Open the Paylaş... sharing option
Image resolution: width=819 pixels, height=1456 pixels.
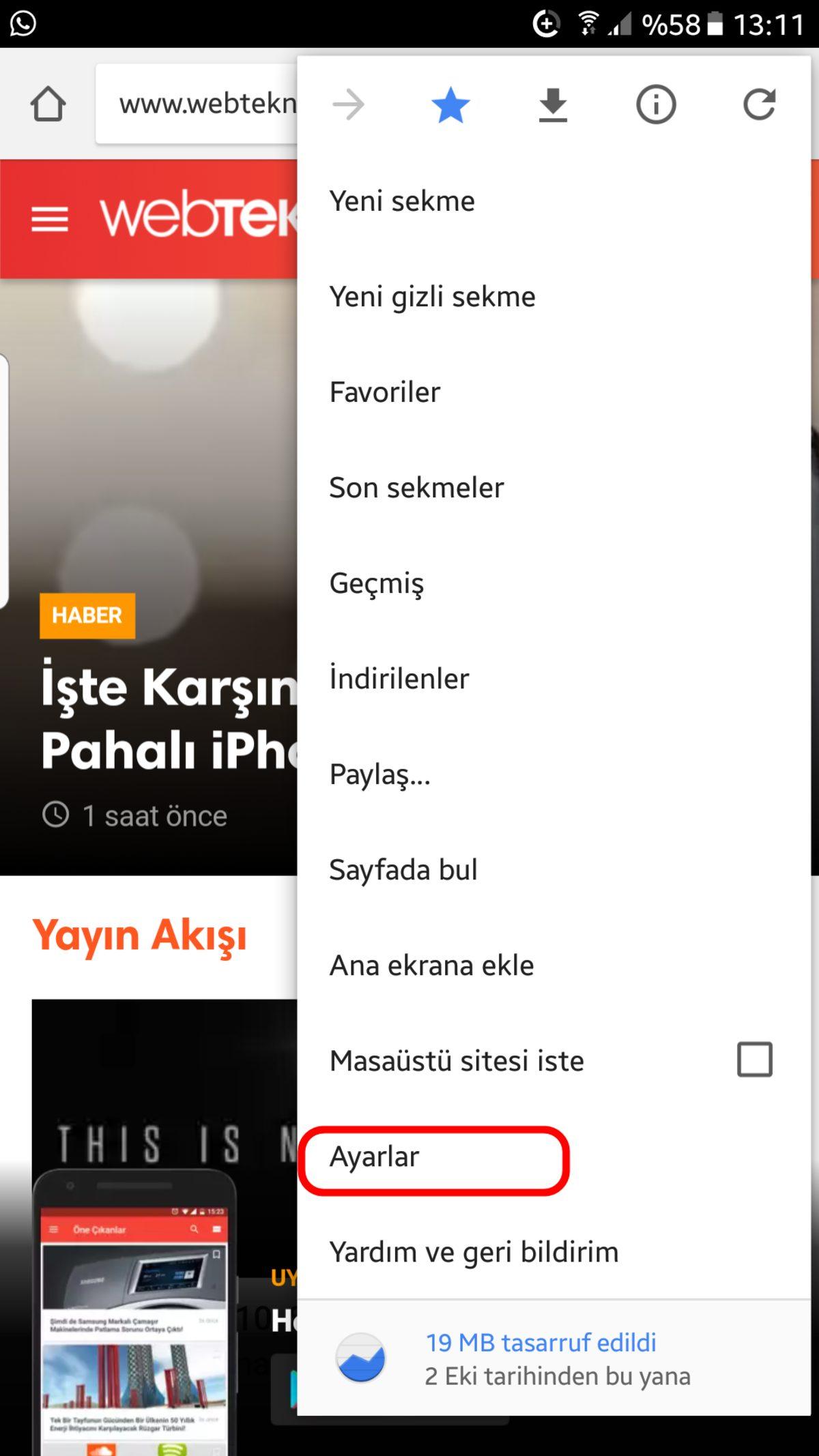click(x=379, y=774)
